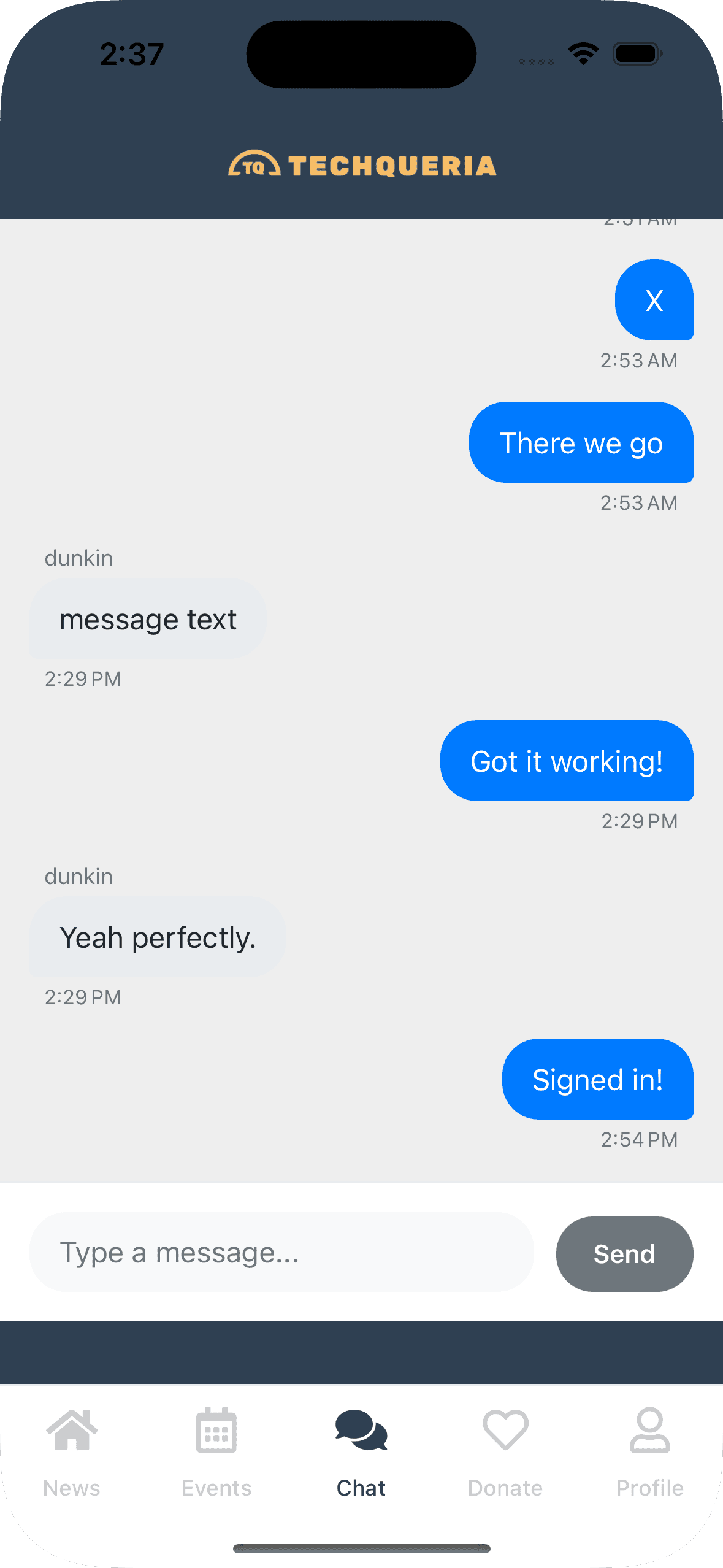Open the Events tab

click(216, 1451)
